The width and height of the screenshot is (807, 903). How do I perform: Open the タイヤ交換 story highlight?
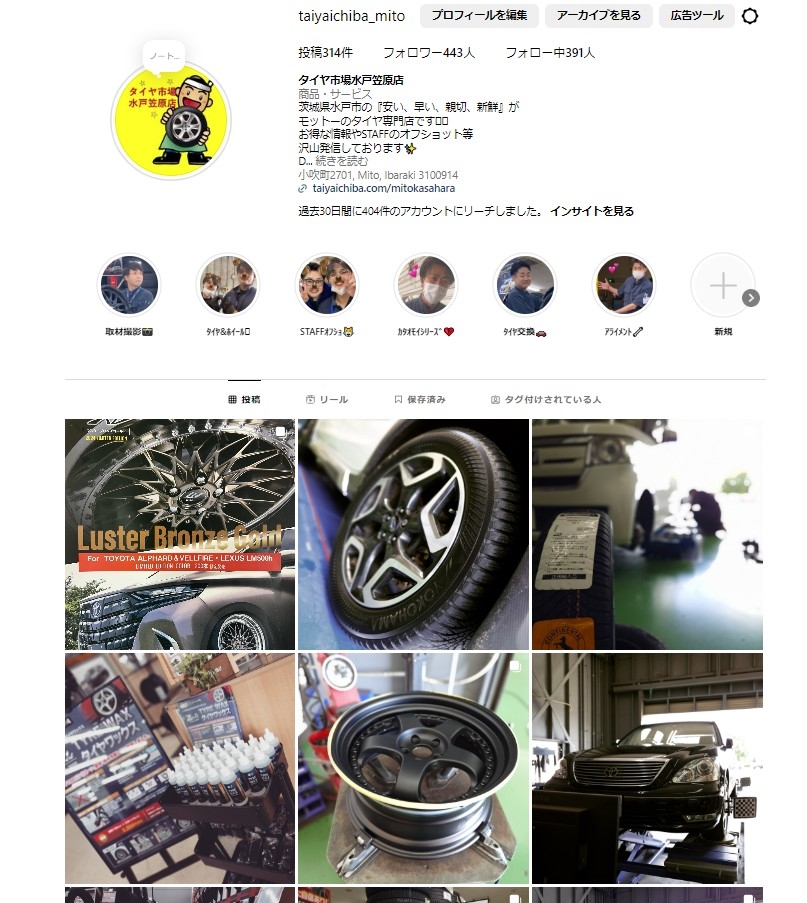coord(525,285)
